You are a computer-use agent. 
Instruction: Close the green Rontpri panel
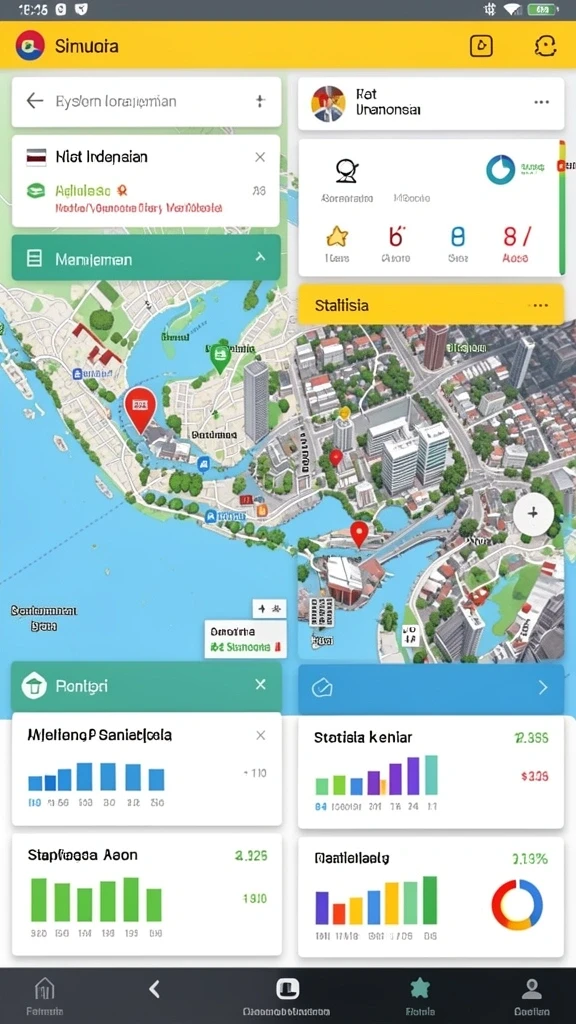pos(260,684)
